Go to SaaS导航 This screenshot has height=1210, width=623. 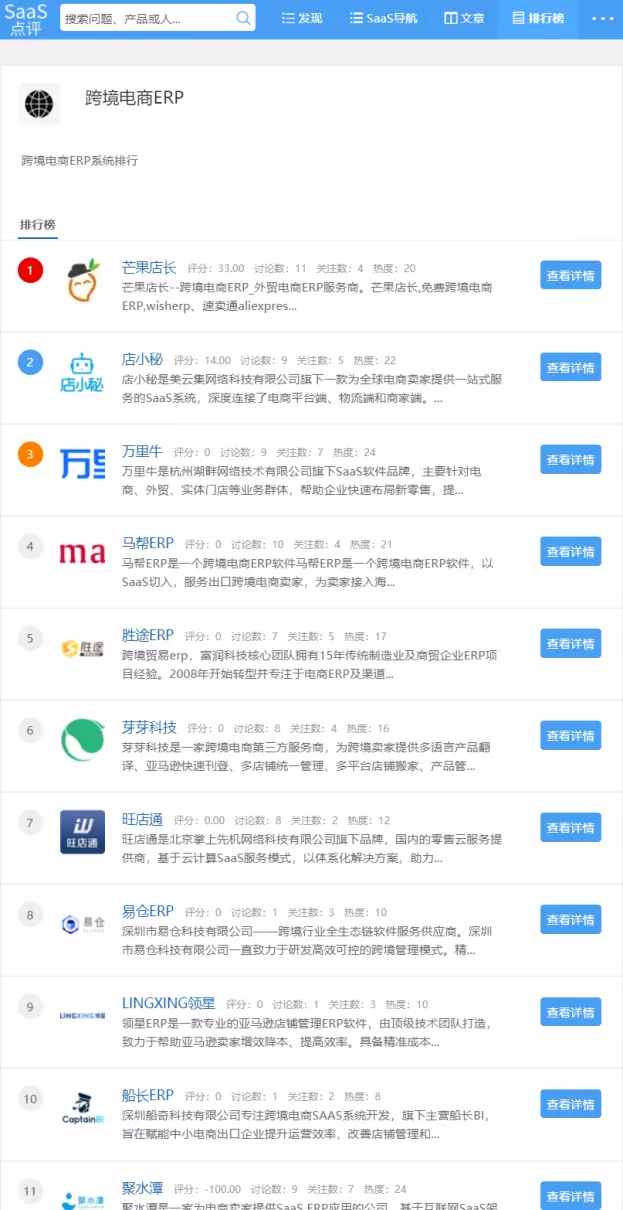pos(383,19)
